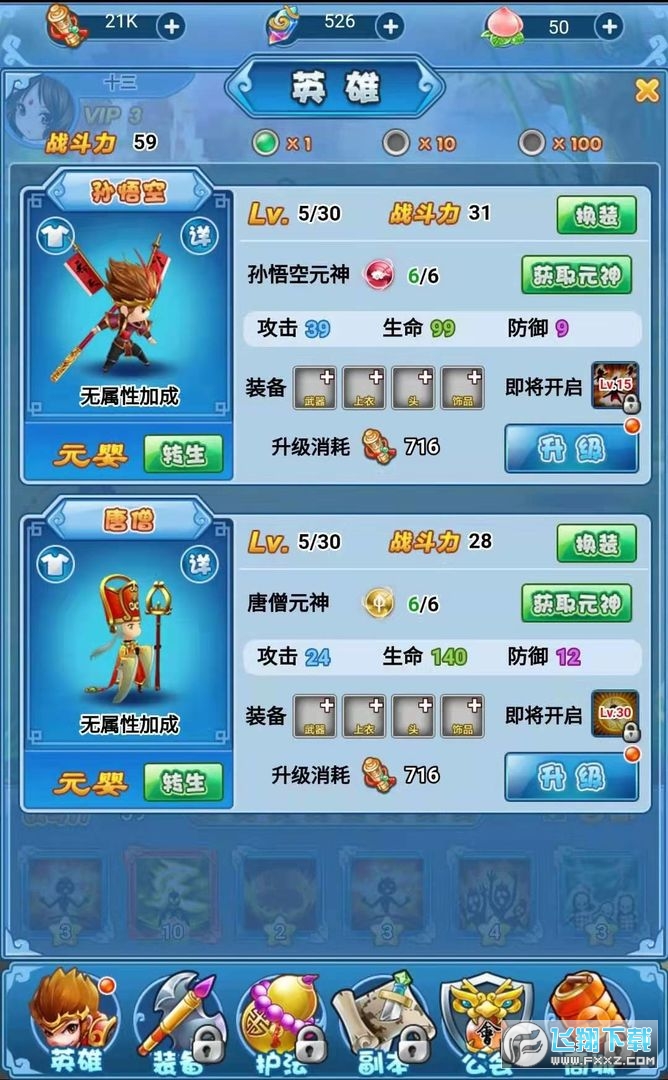Add more gems next to 526
The width and height of the screenshot is (668, 1080).
391,26
